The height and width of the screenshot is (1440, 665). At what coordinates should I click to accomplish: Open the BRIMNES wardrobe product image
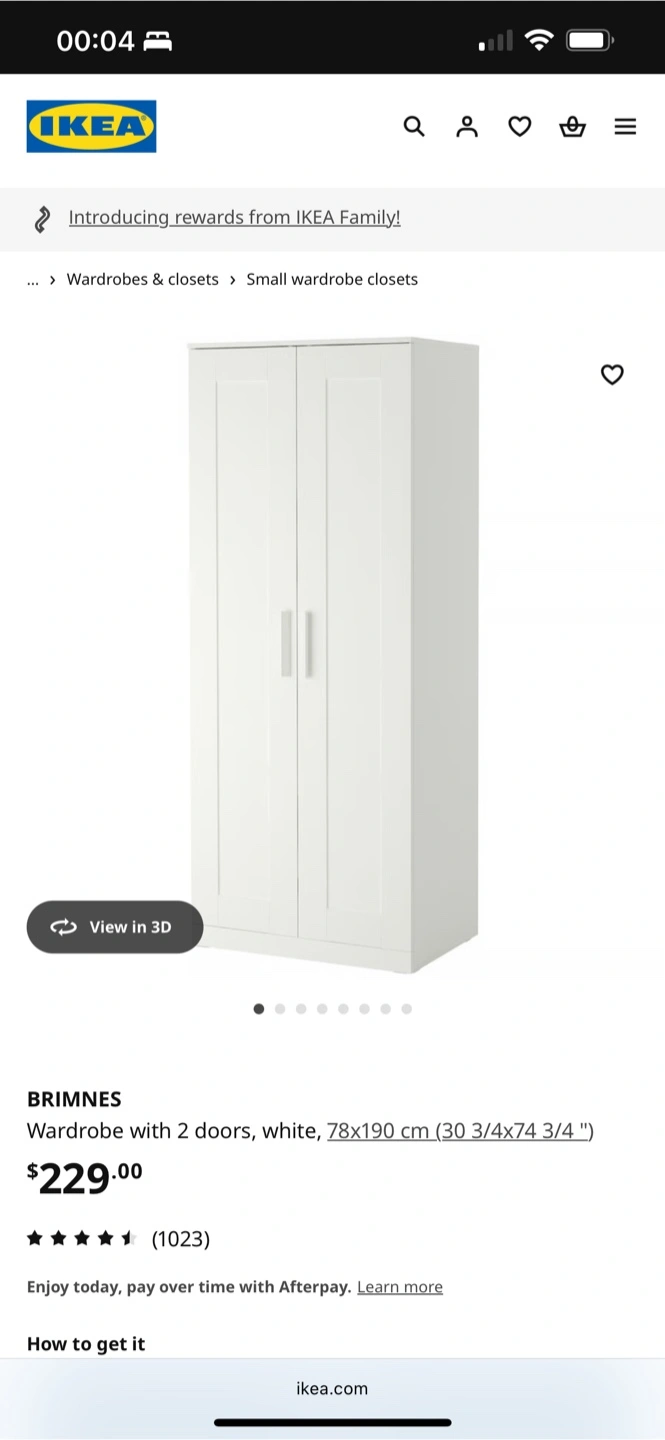click(x=334, y=655)
